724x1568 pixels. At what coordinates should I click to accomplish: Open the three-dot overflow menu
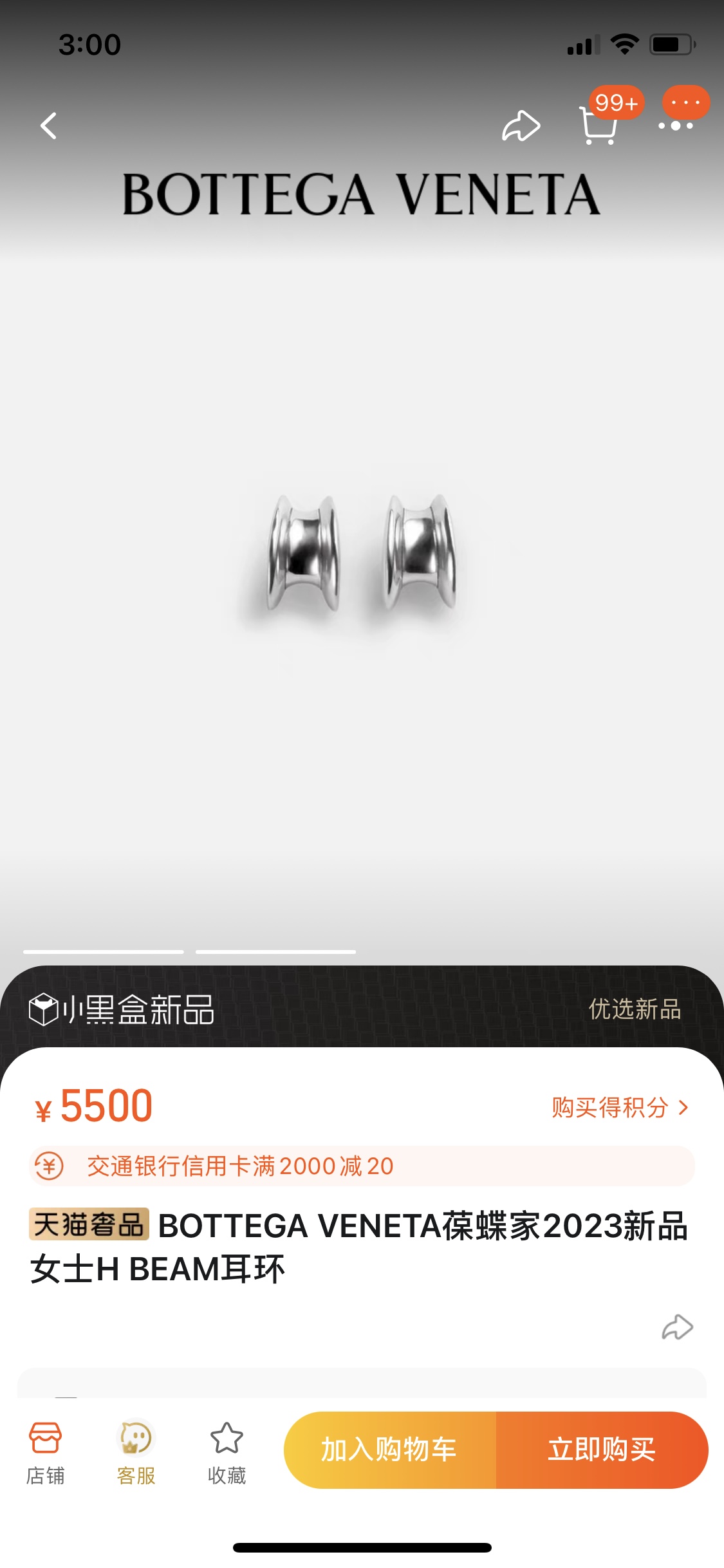point(676,126)
